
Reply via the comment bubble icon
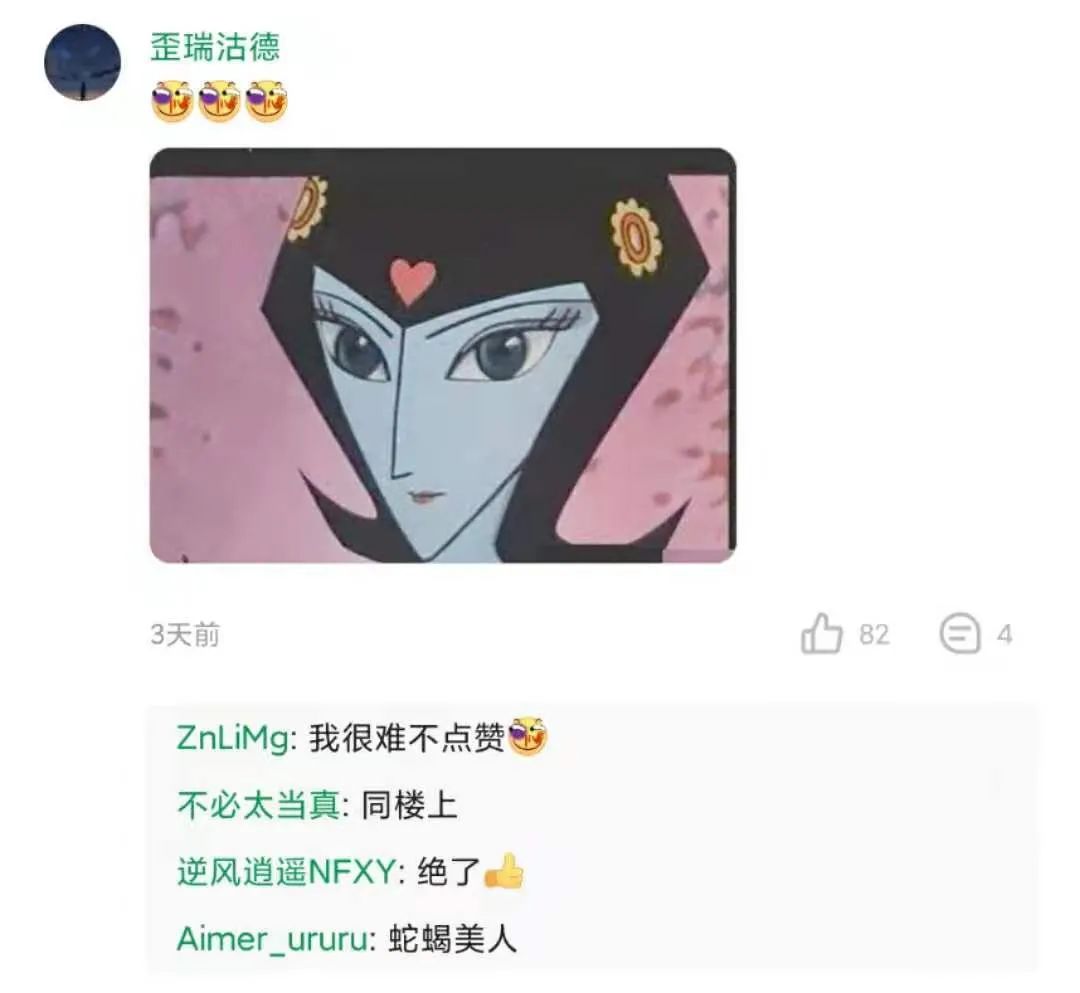[x=959, y=633]
